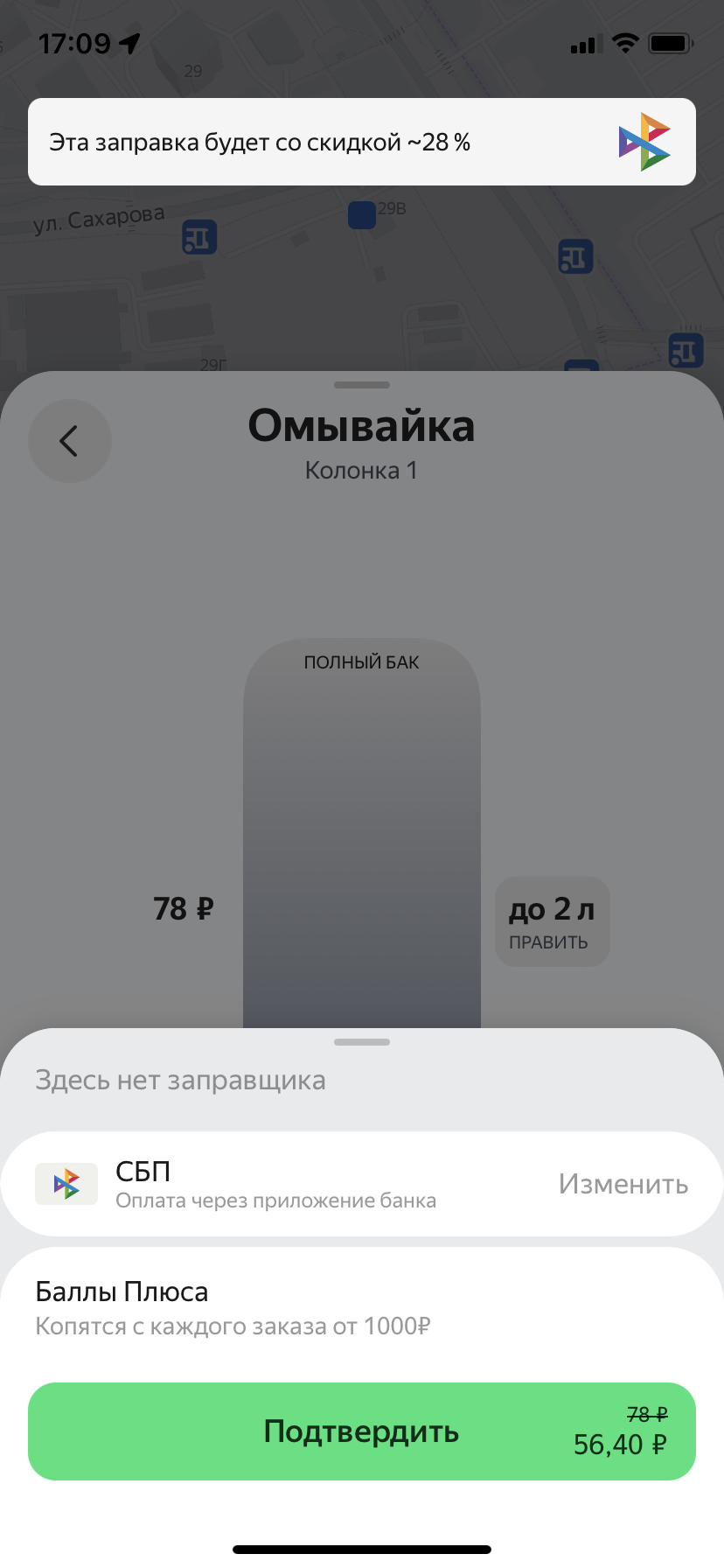724x1568 pixels.
Task: Open the Баллы Плюса row
Action: pyautogui.click(x=361, y=1307)
